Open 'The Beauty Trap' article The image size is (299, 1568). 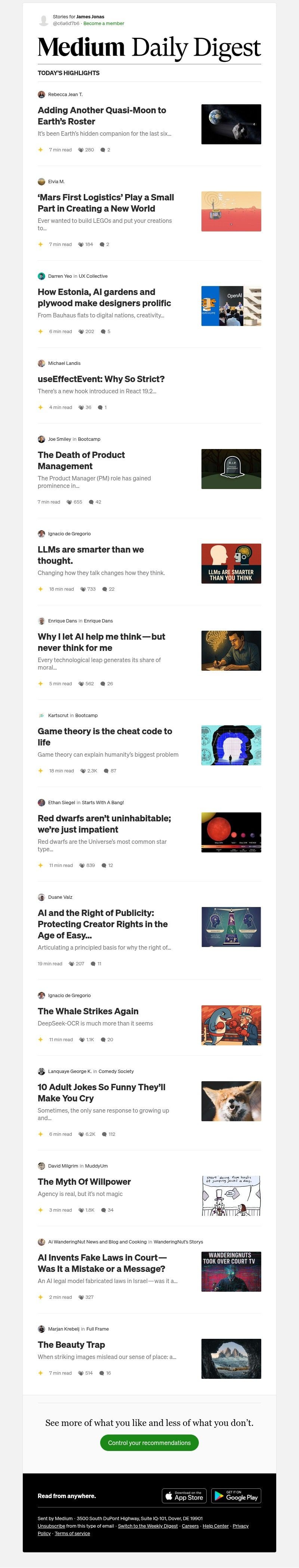[x=71, y=1344]
